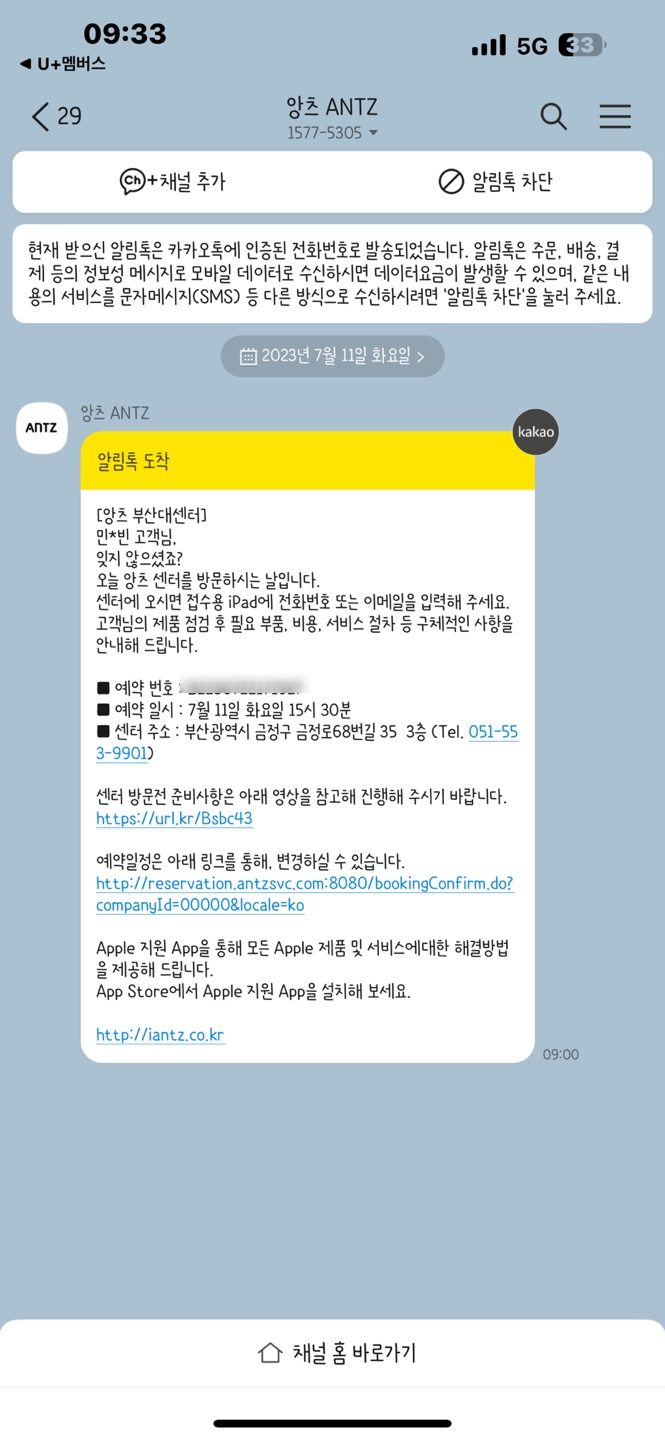Image resolution: width=665 pixels, height=1440 pixels.
Task: Open the ANTZ profile avatar
Action: pyautogui.click(x=42, y=428)
